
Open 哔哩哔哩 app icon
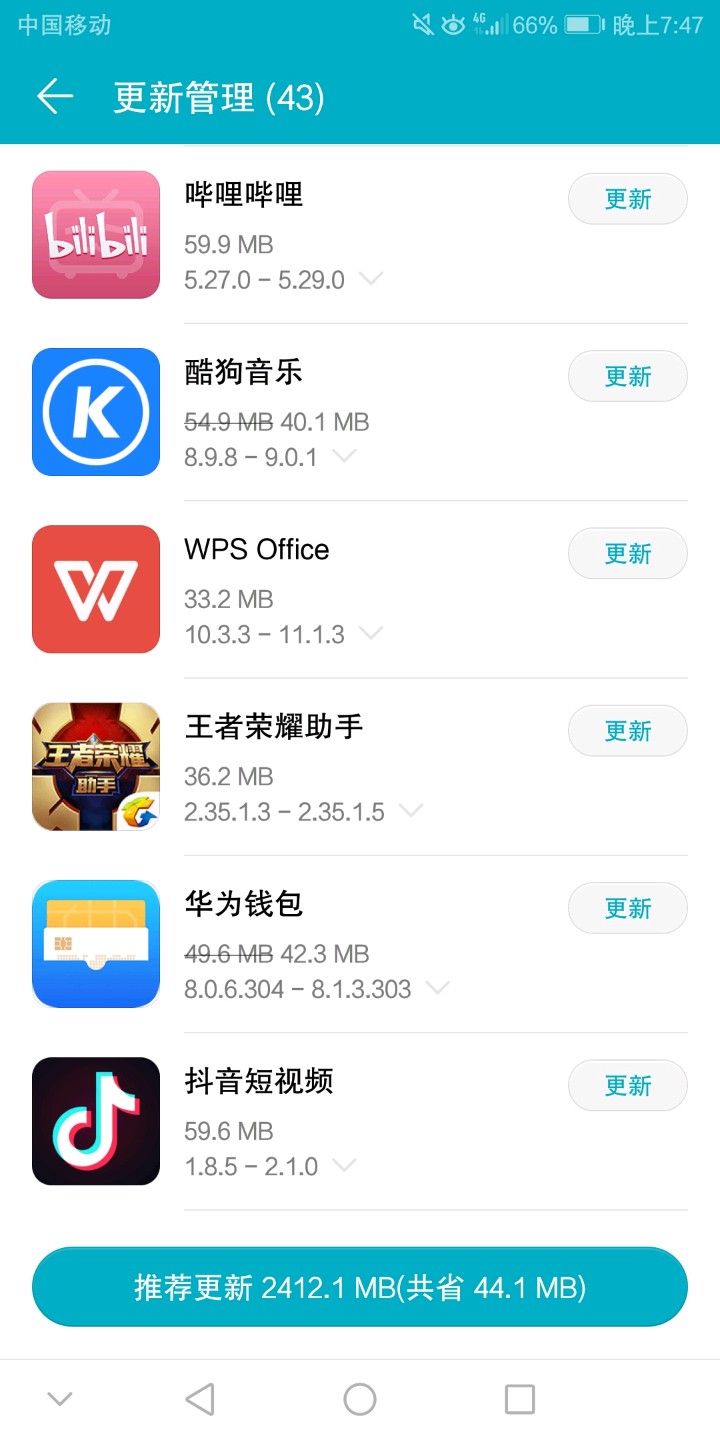(x=96, y=235)
